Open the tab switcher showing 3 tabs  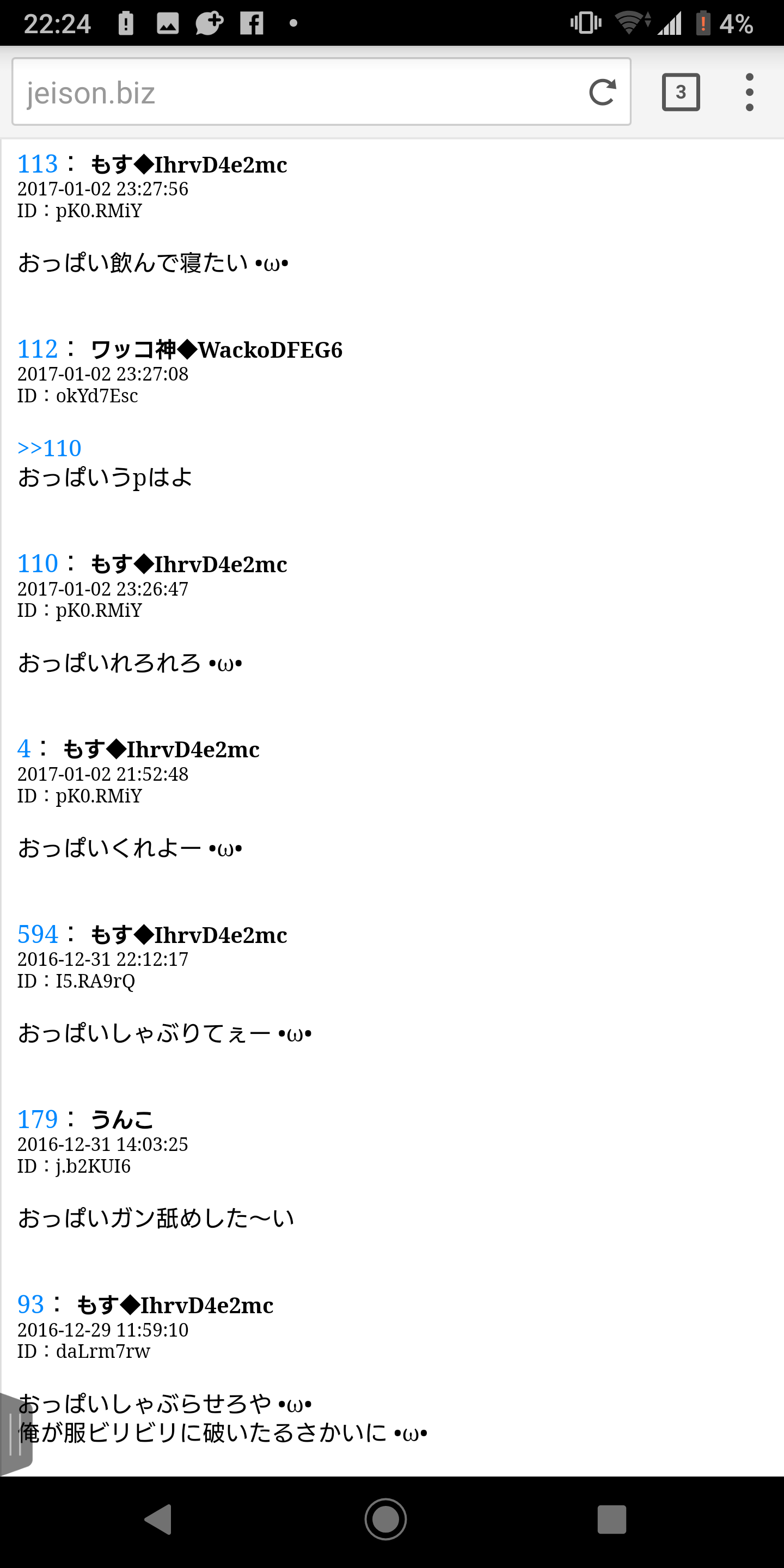click(x=681, y=93)
